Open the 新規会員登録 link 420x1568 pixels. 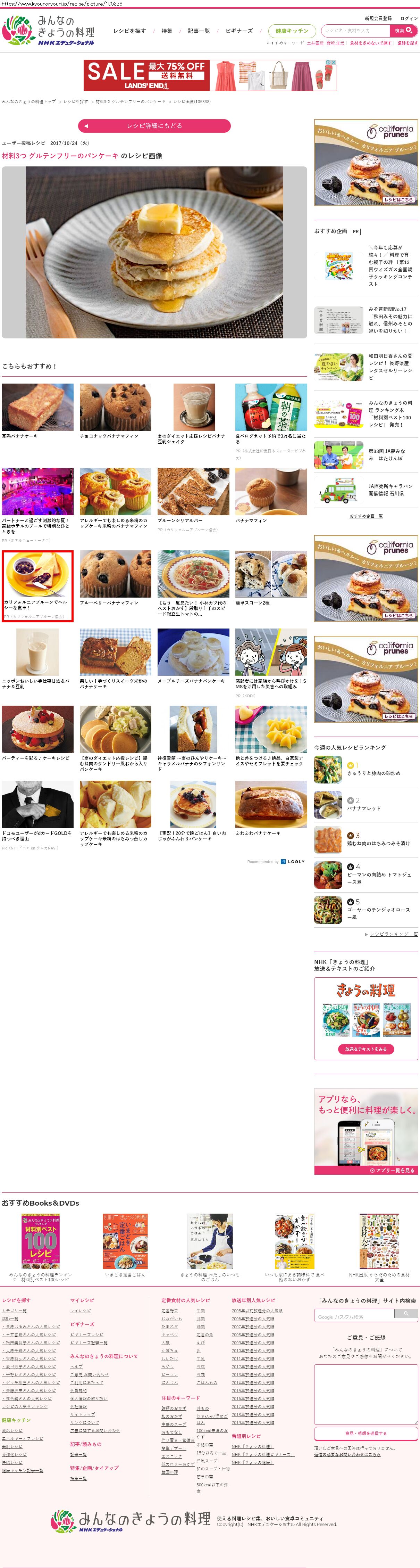click(x=378, y=19)
